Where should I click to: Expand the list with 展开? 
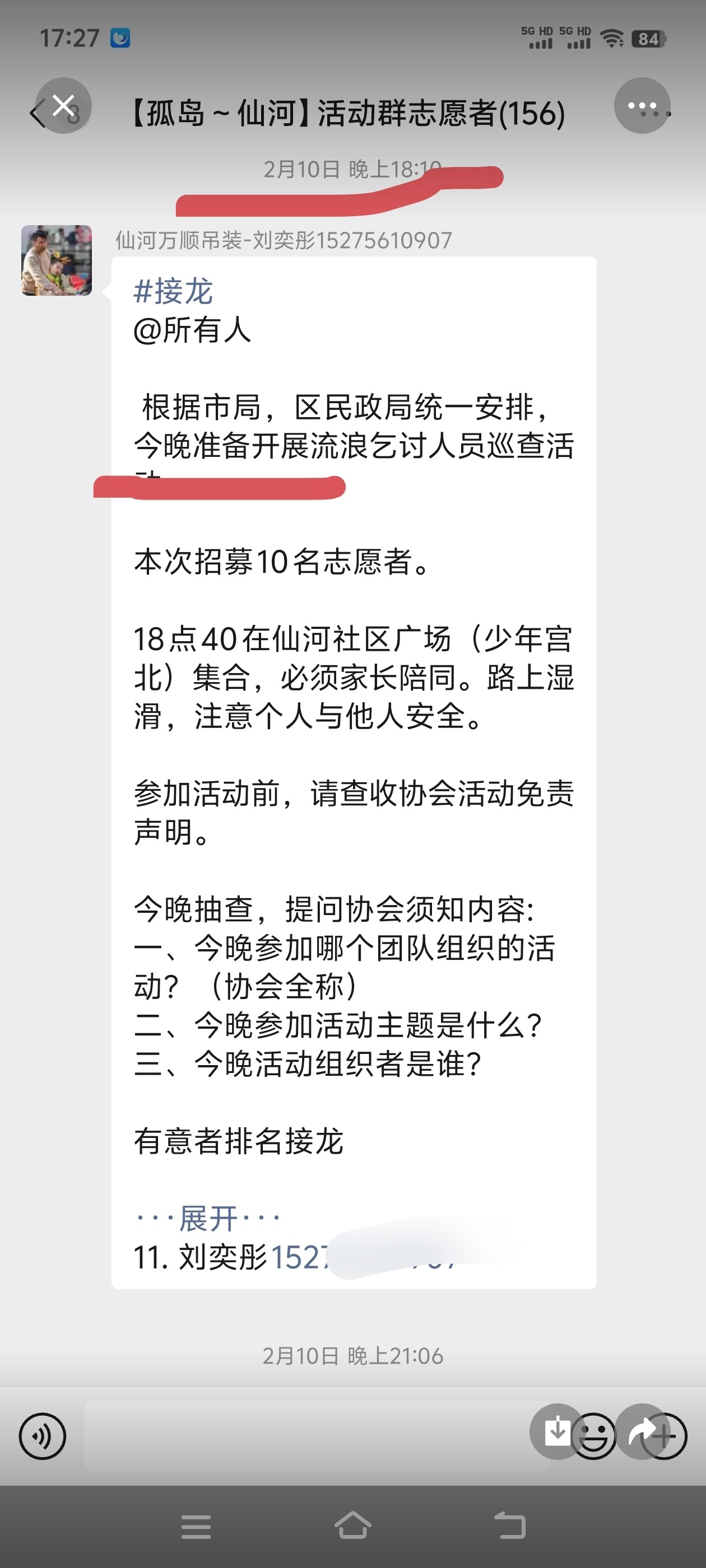tap(208, 1219)
